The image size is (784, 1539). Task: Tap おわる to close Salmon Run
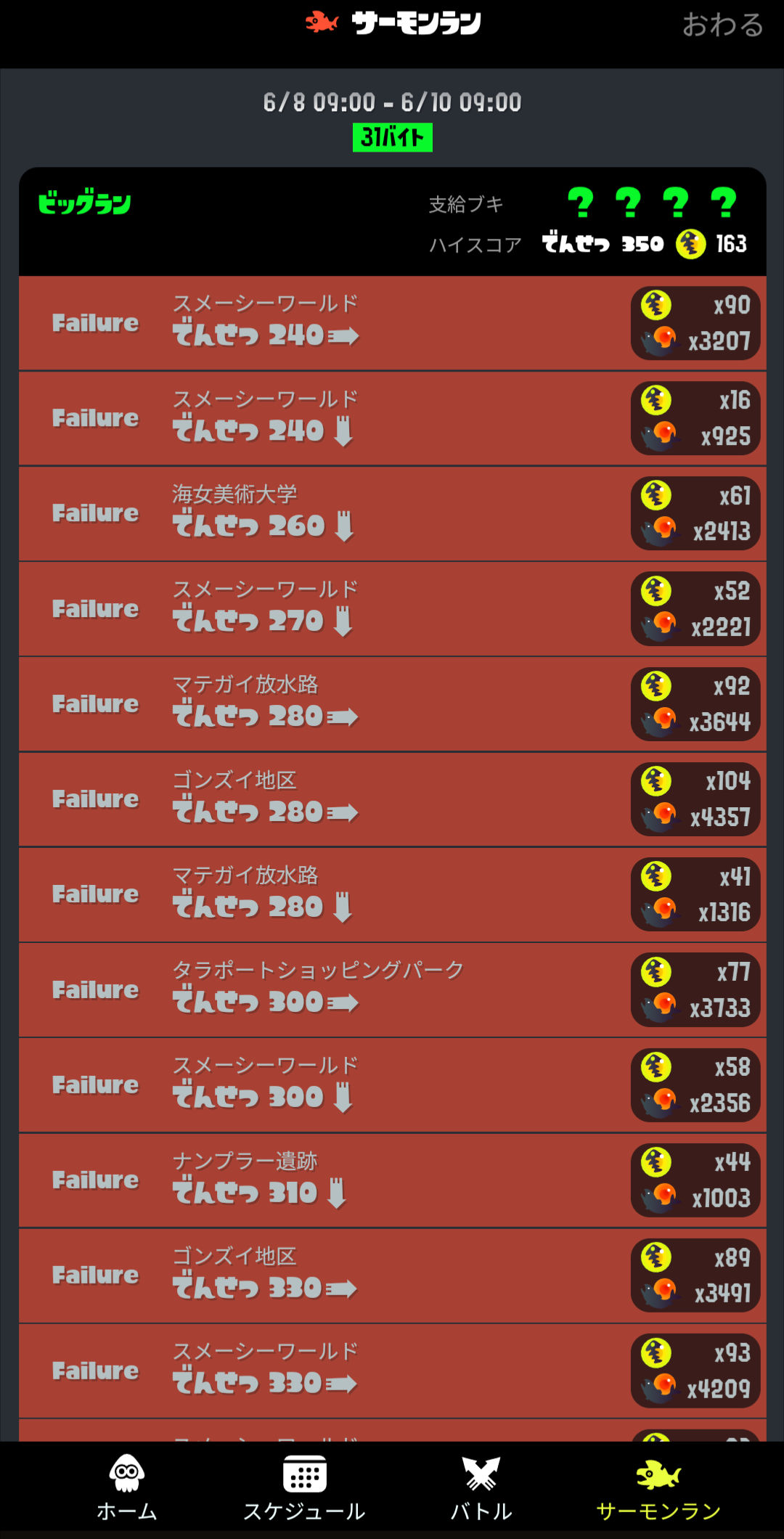tap(722, 25)
